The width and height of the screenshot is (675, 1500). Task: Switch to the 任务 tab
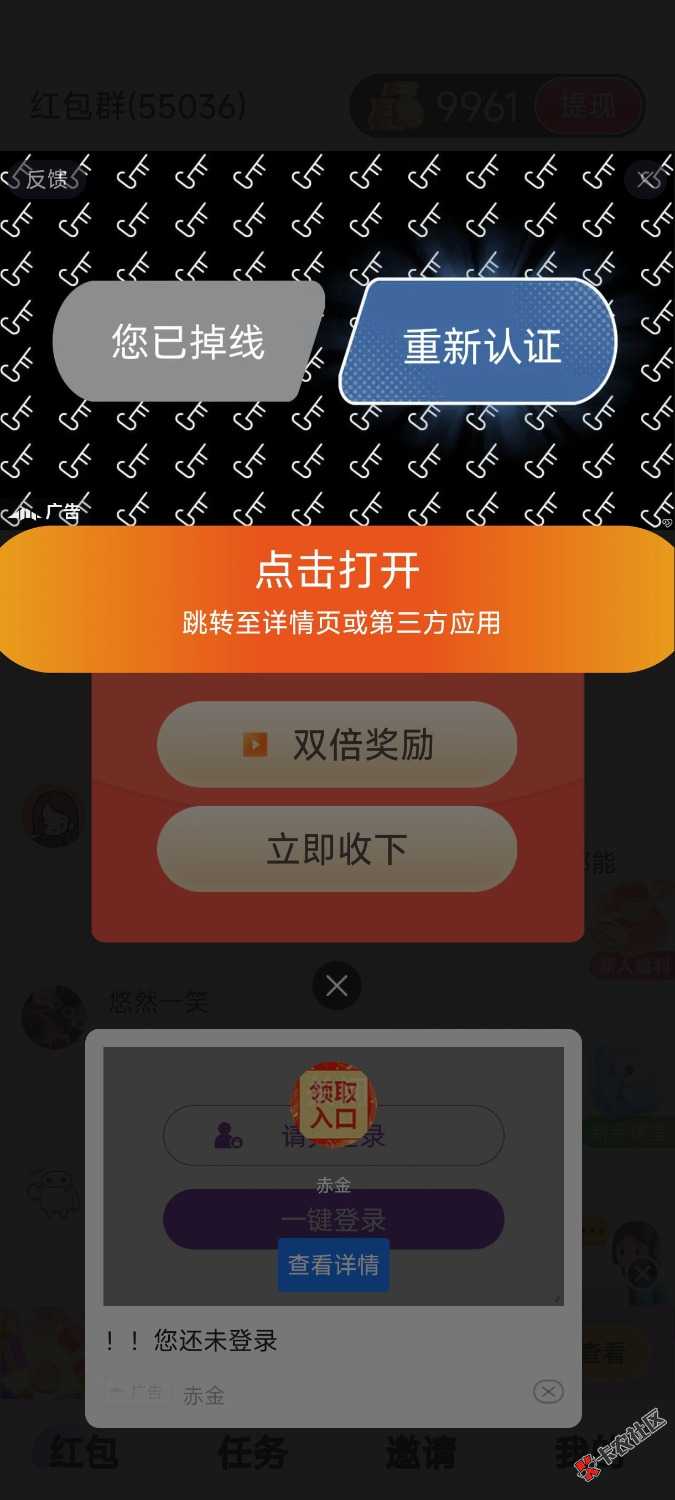coord(253,1453)
